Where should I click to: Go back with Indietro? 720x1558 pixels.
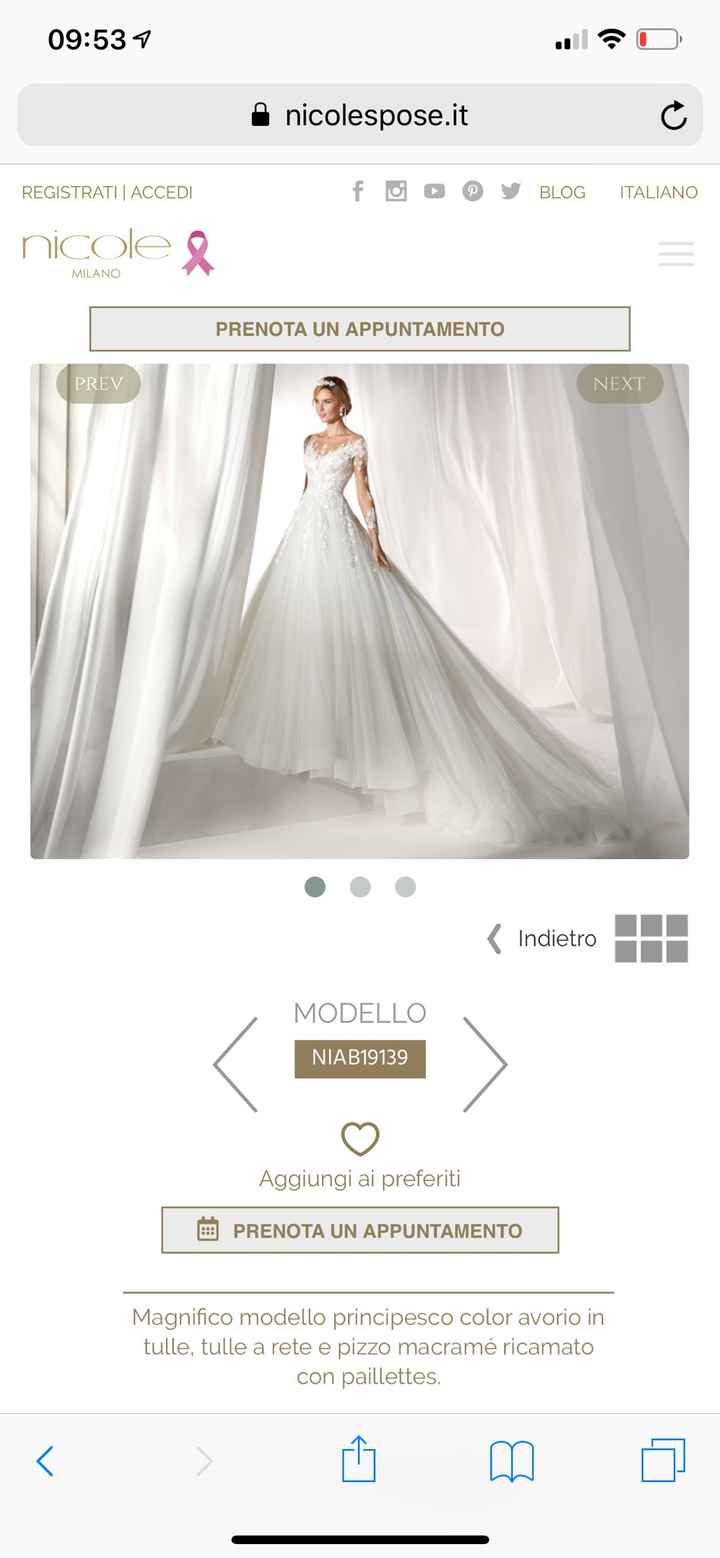click(x=543, y=938)
